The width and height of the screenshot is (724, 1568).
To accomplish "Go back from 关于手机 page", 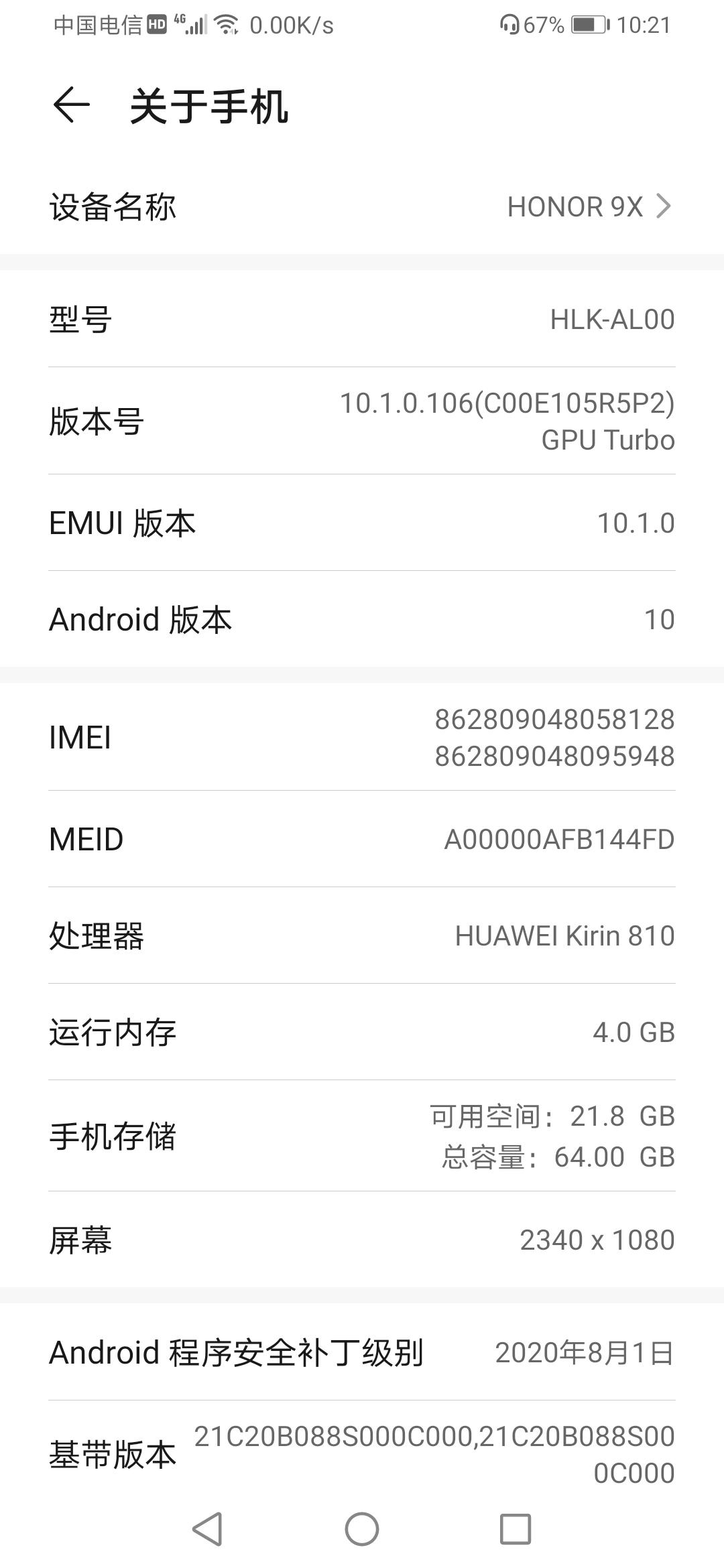I will tap(71, 106).
